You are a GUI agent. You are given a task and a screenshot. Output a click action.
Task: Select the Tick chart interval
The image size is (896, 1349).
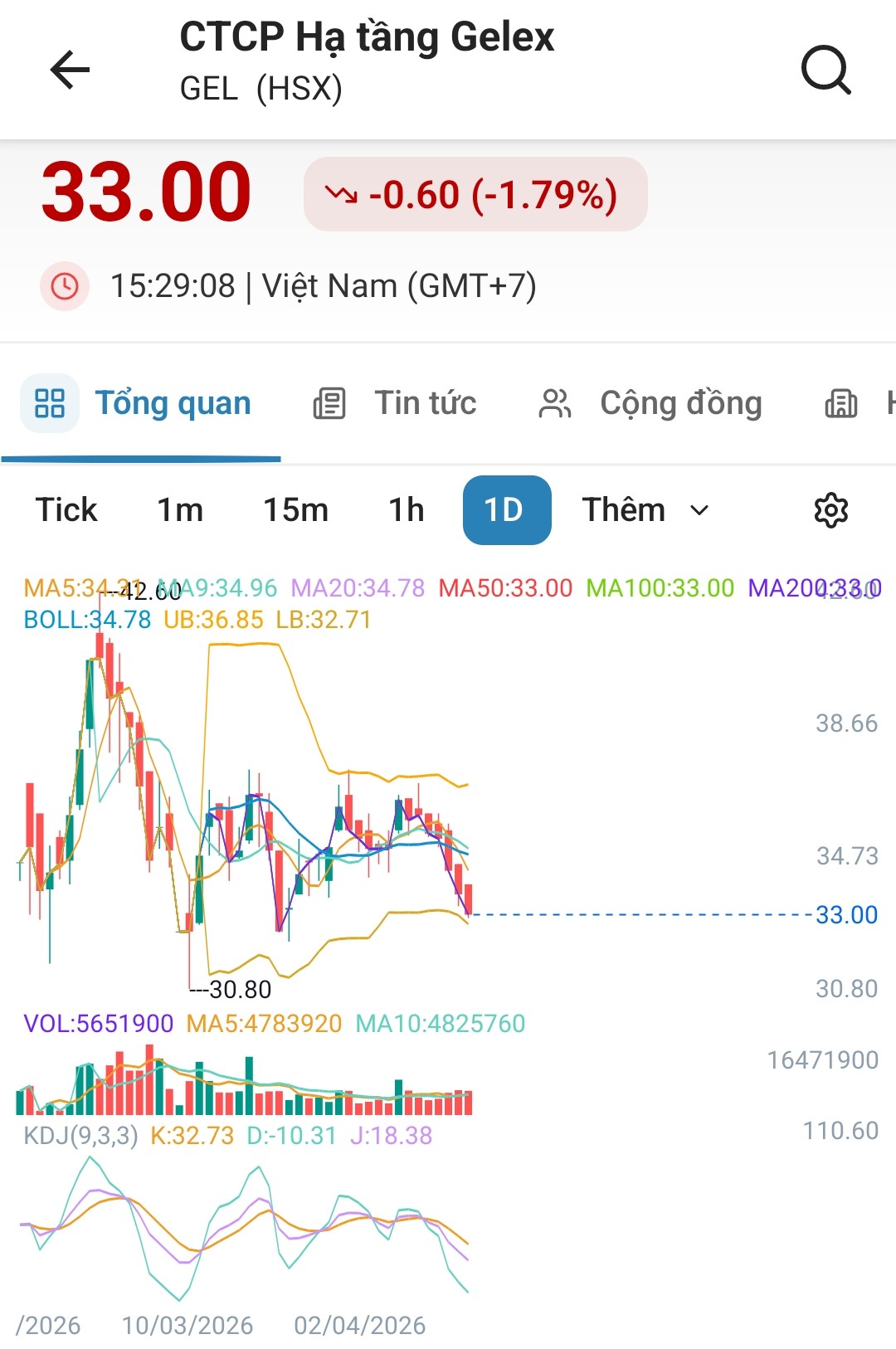click(x=66, y=510)
